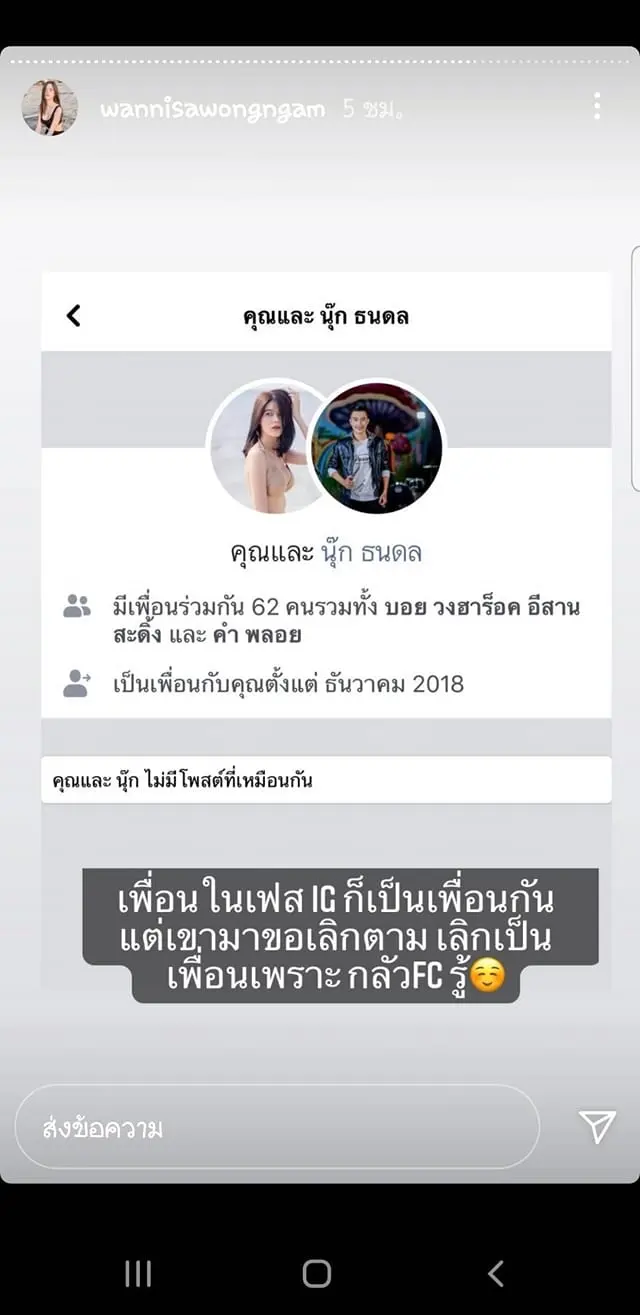Open the story overflow menu

[596, 106]
